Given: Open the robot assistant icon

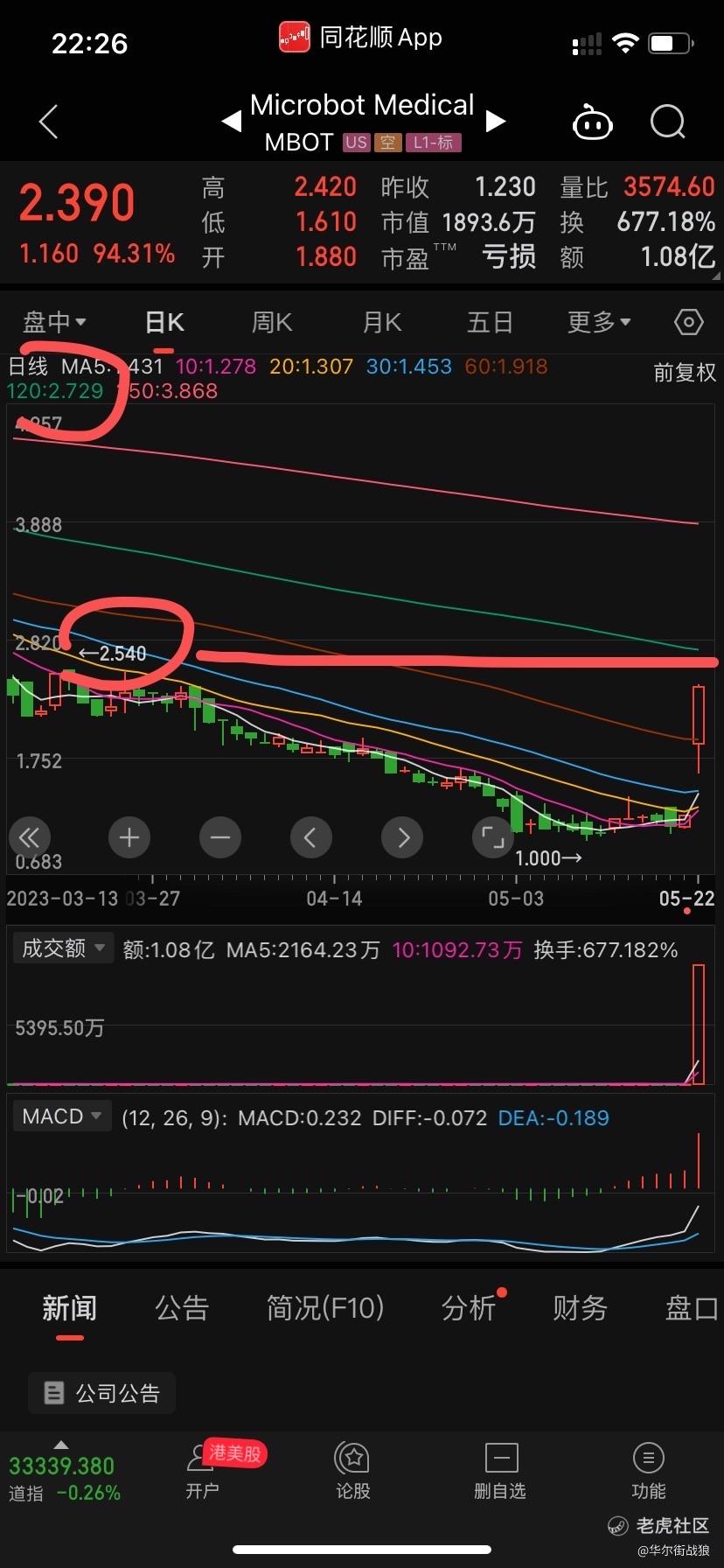Looking at the screenshot, I should pyautogui.click(x=592, y=123).
